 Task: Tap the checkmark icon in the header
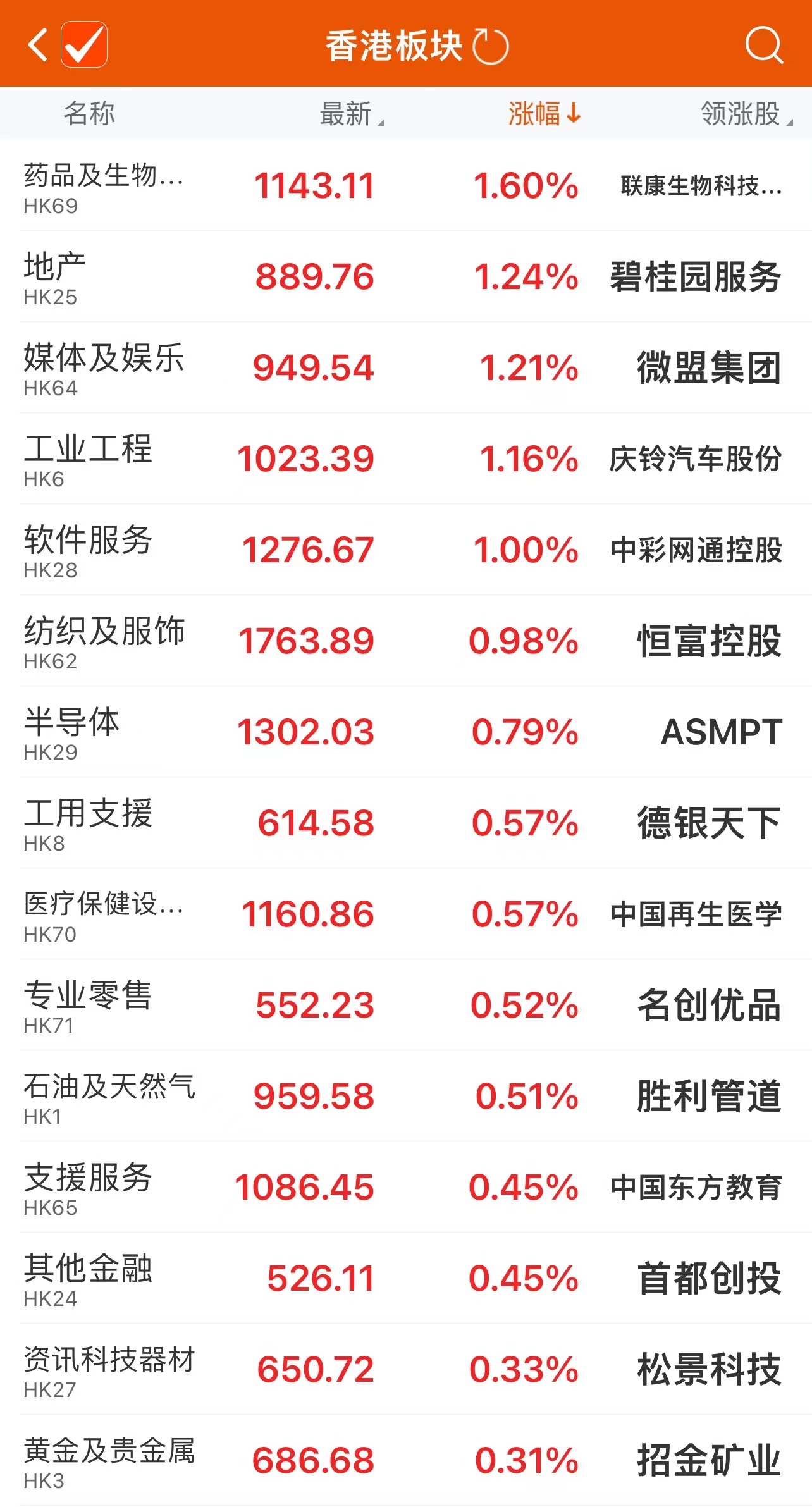[x=84, y=45]
